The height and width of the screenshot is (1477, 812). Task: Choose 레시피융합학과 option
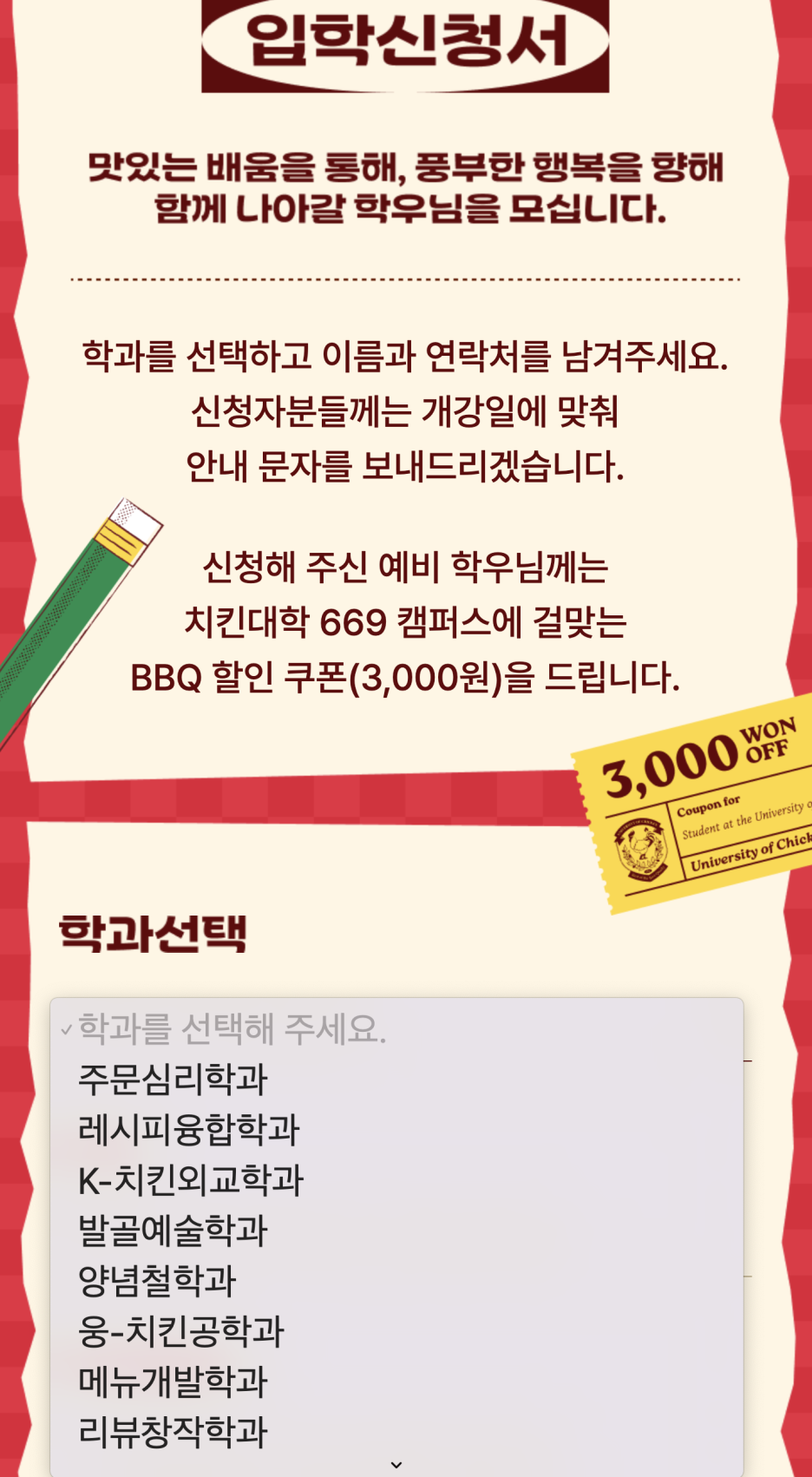click(188, 1130)
